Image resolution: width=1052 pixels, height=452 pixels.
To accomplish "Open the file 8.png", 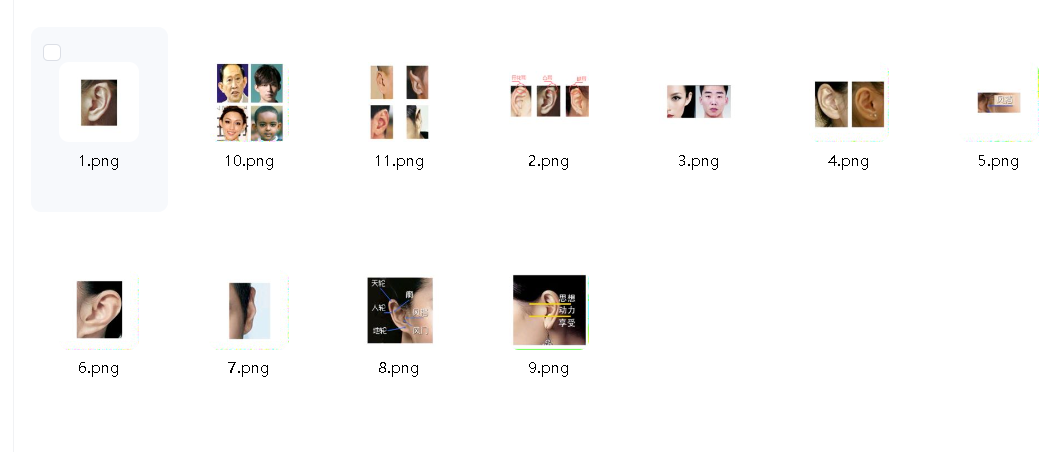I will 399,310.
